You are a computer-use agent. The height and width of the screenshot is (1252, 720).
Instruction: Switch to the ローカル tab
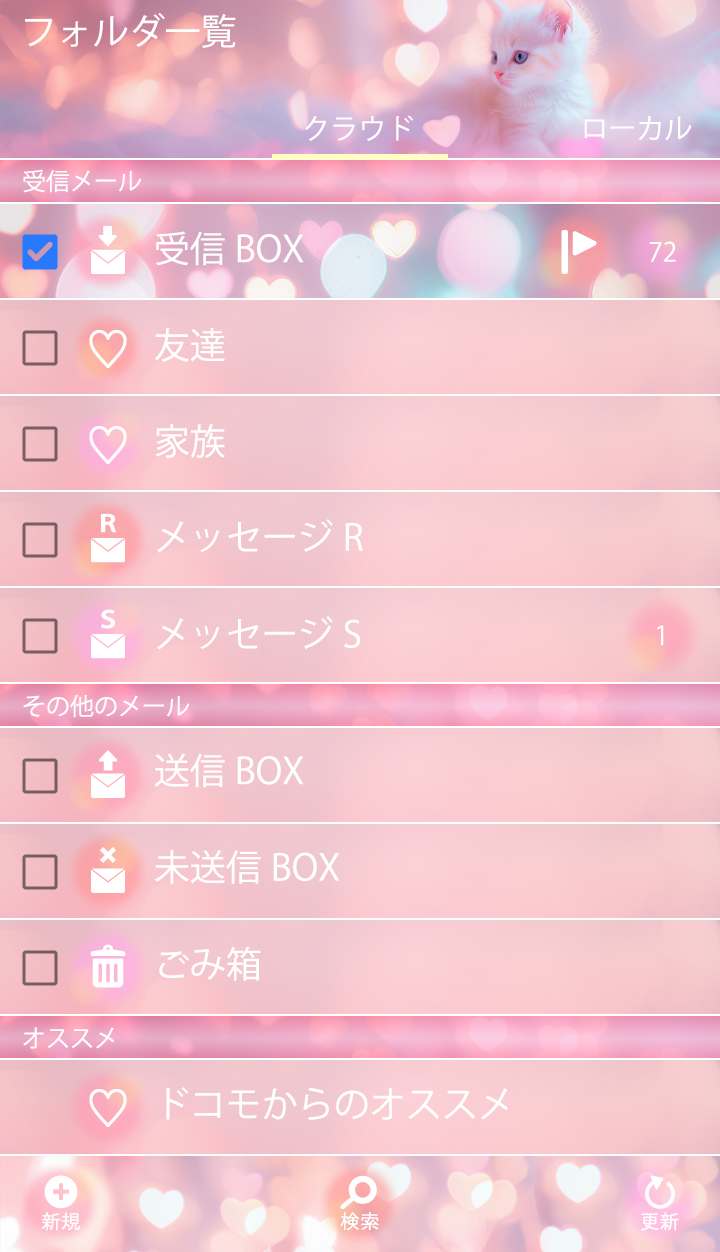[636, 128]
